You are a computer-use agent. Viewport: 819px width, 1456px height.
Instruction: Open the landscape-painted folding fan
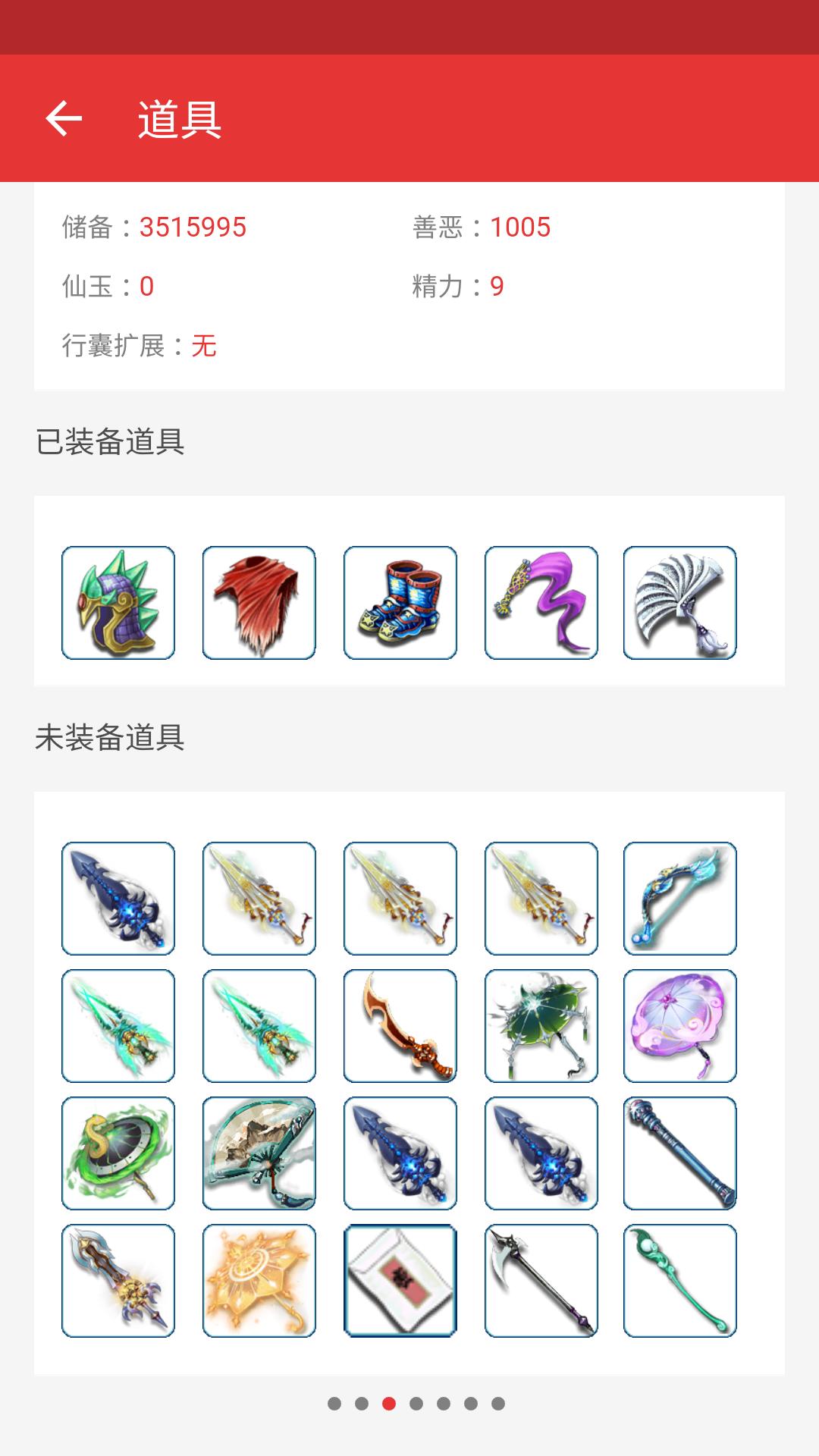click(259, 1153)
